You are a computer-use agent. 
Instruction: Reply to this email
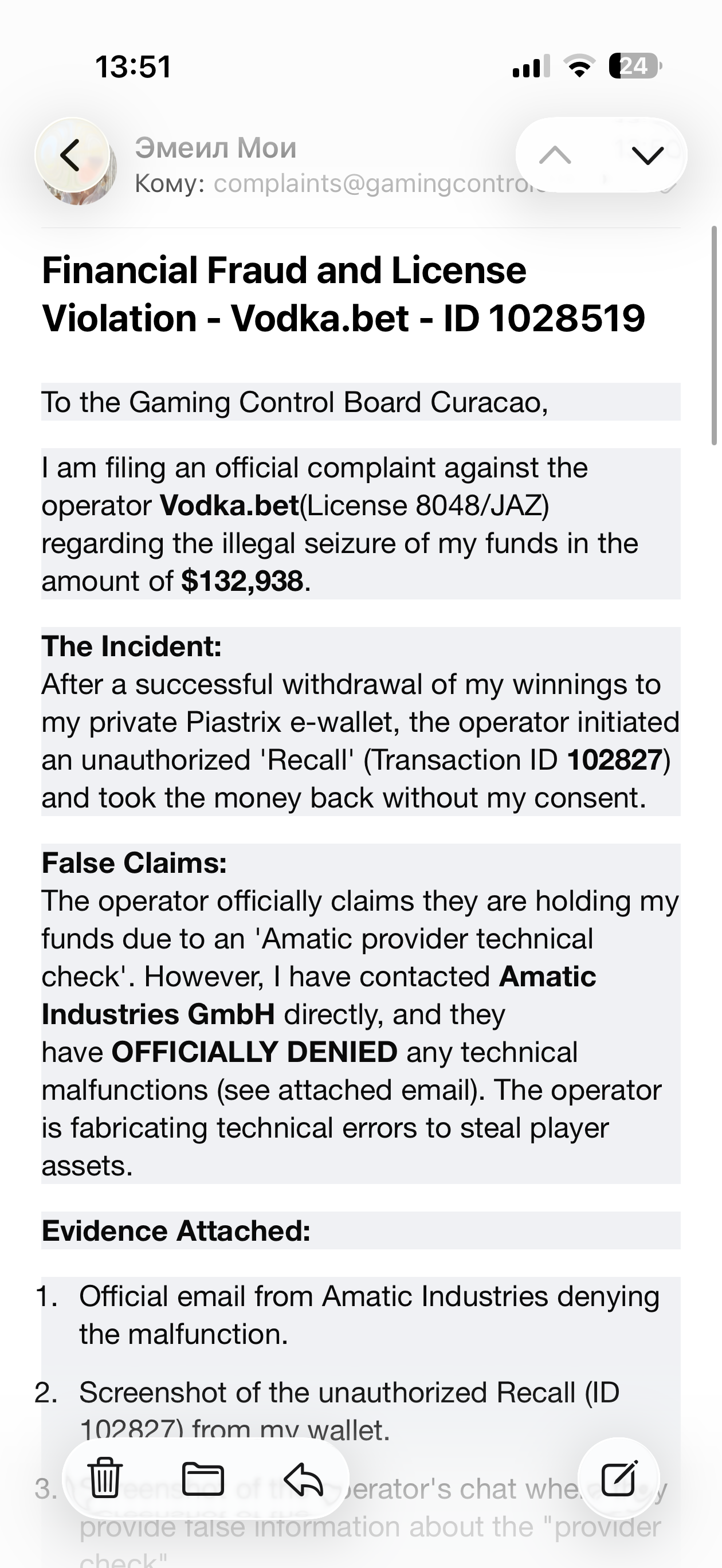coord(303,1477)
